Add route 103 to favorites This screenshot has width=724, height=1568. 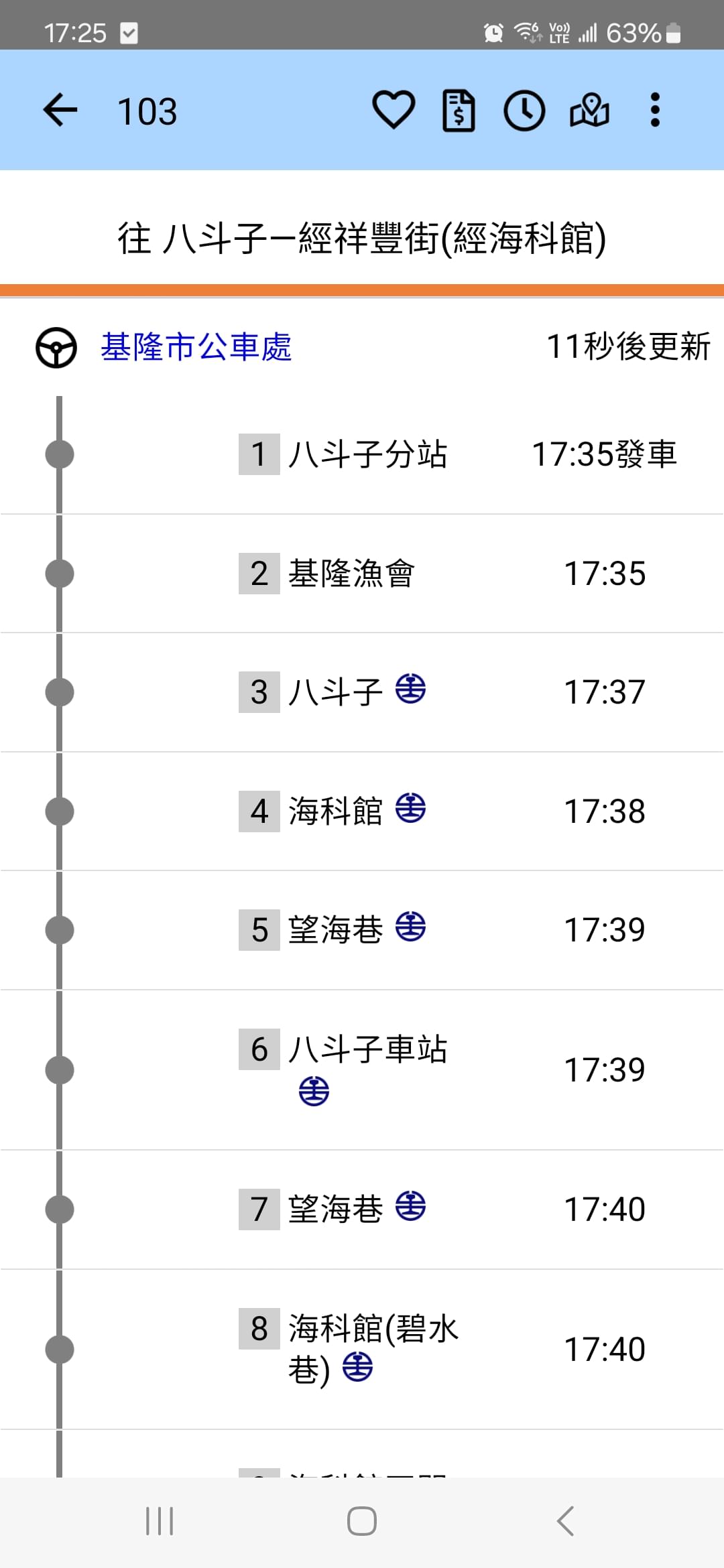pos(394,110)
